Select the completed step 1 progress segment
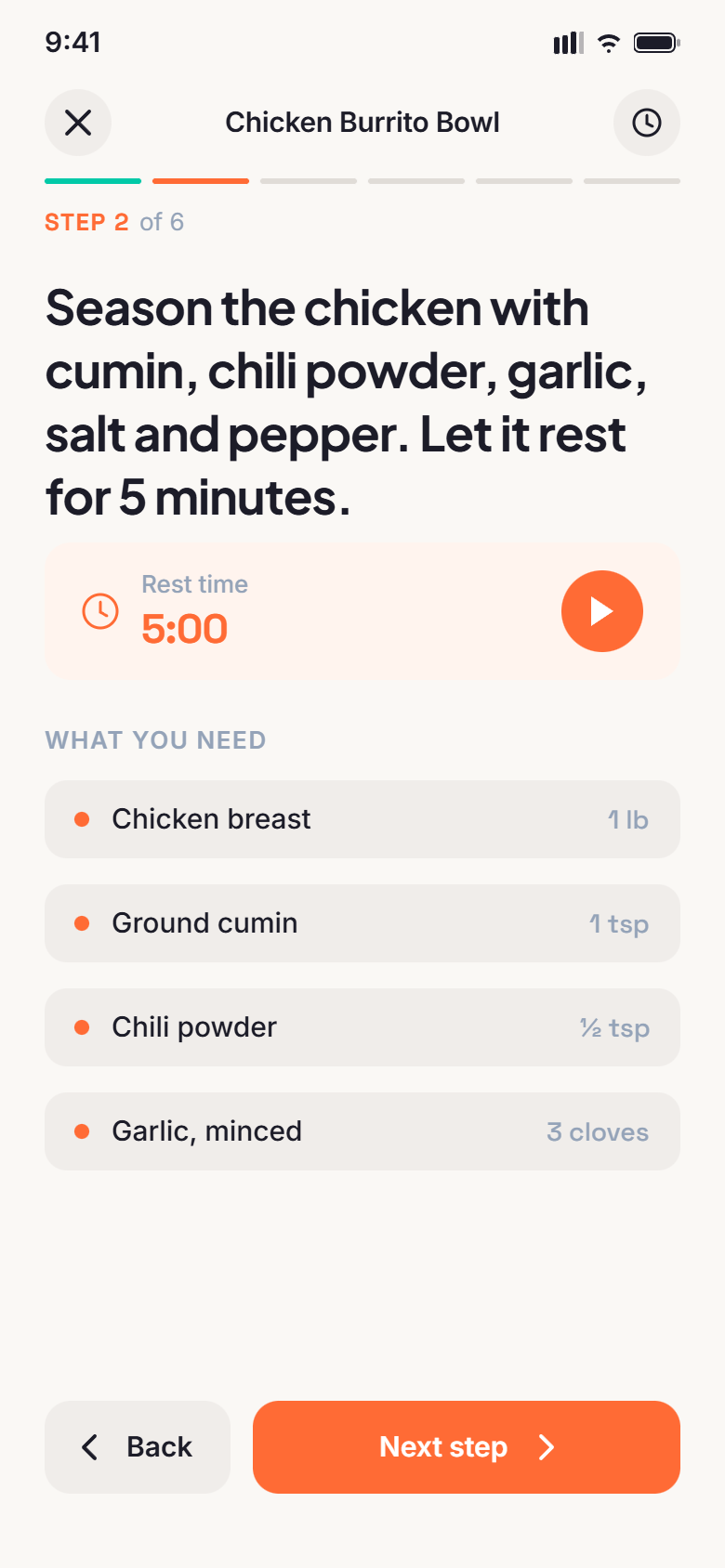The image size is (725, 1568). 92,181
